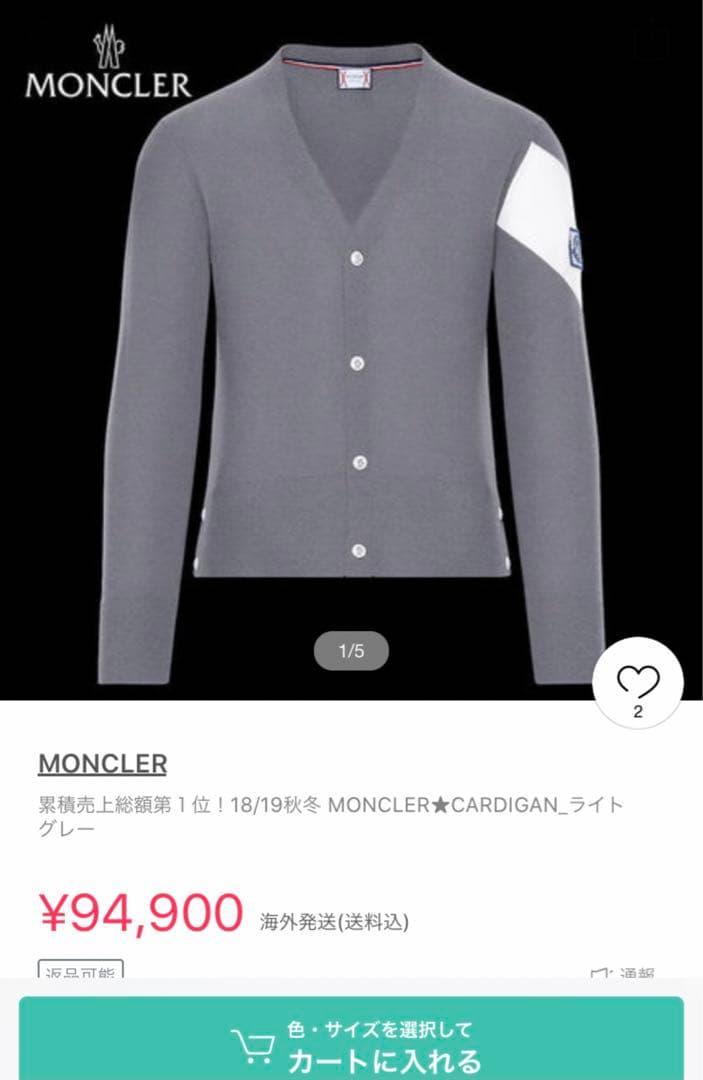The height and width of the screenshot is (1080, 703).
Task: Open the MONCLER brand link
Action: click(x=102, y=764)
